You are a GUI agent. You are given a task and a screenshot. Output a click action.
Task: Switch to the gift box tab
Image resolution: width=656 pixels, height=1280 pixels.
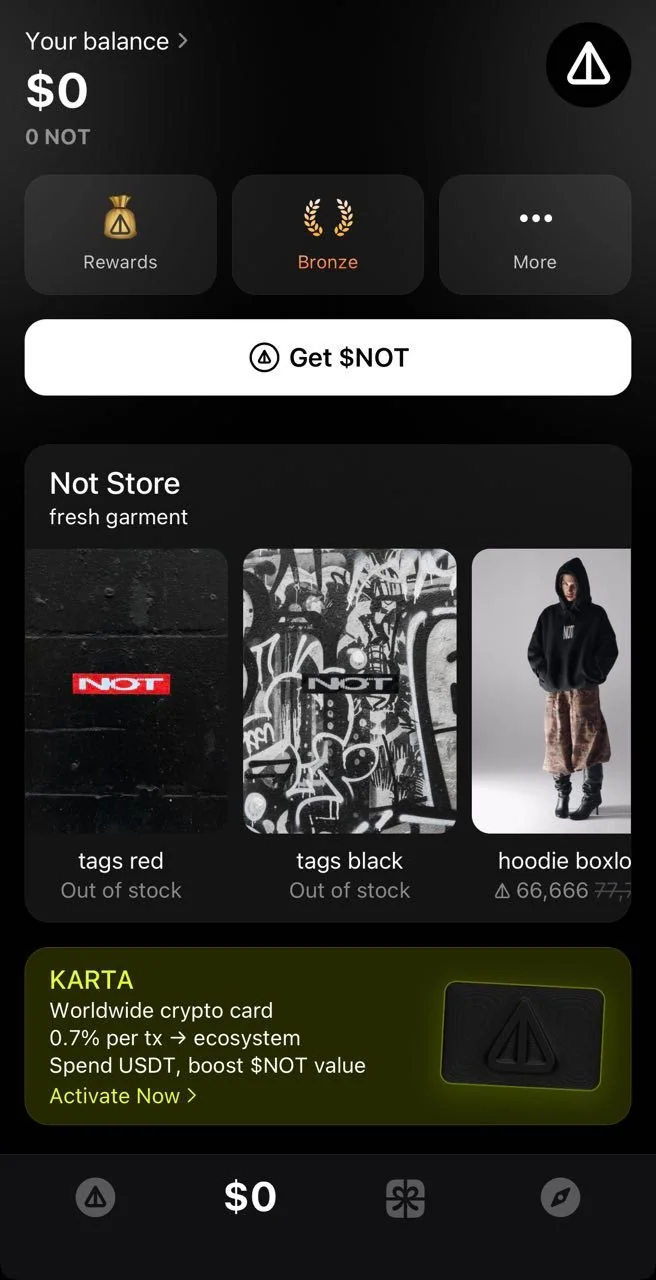[x=406, y=1198]
